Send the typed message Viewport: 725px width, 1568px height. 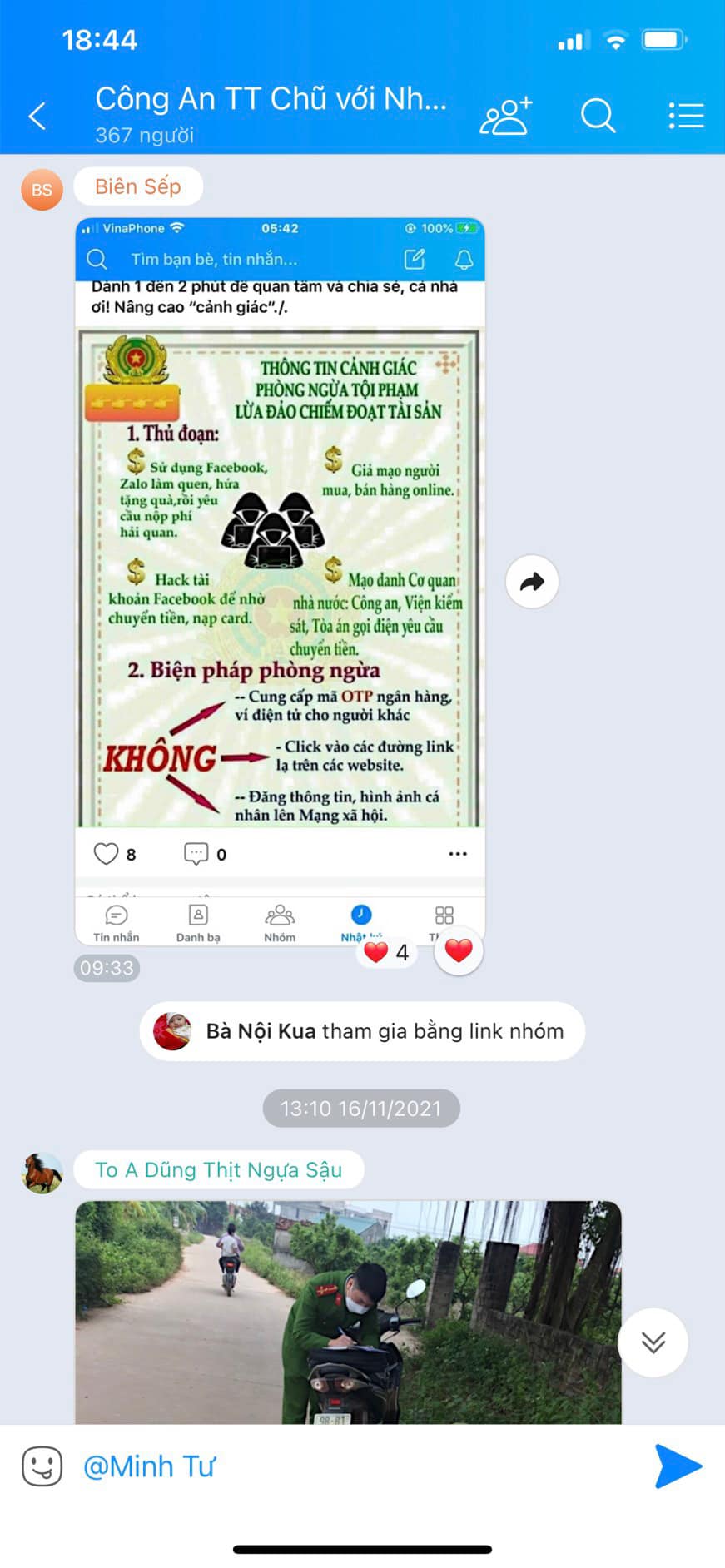[x=678, y=1466]
